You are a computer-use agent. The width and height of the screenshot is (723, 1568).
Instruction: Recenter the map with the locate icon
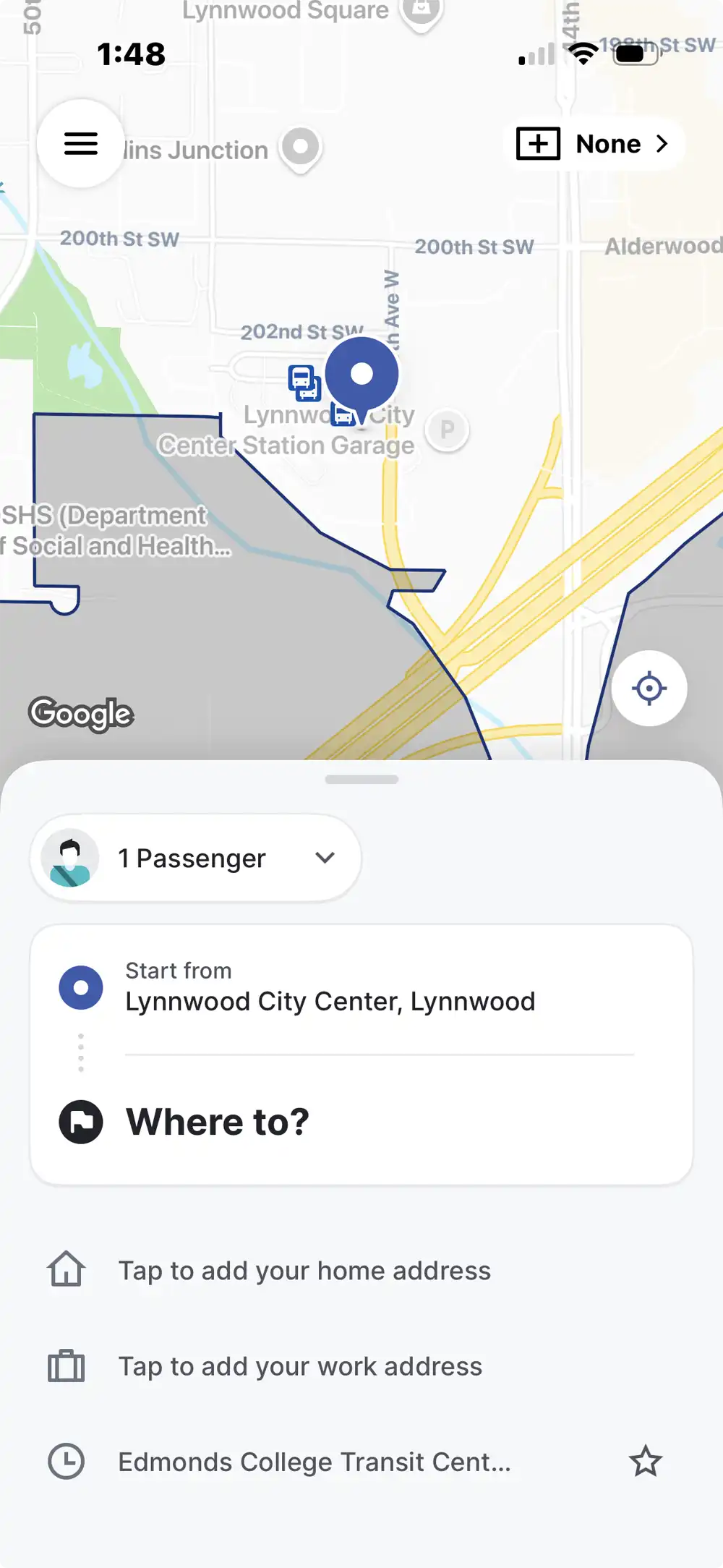649,689
